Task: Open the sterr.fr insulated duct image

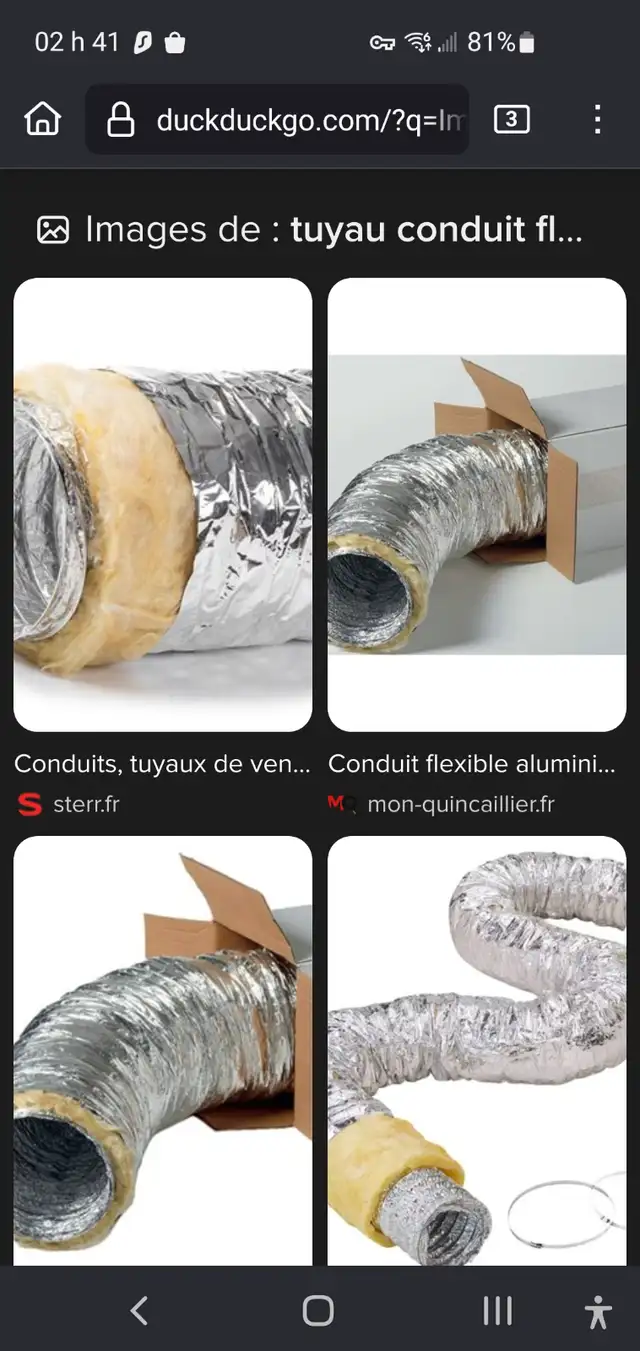Action: pos(163,505)
